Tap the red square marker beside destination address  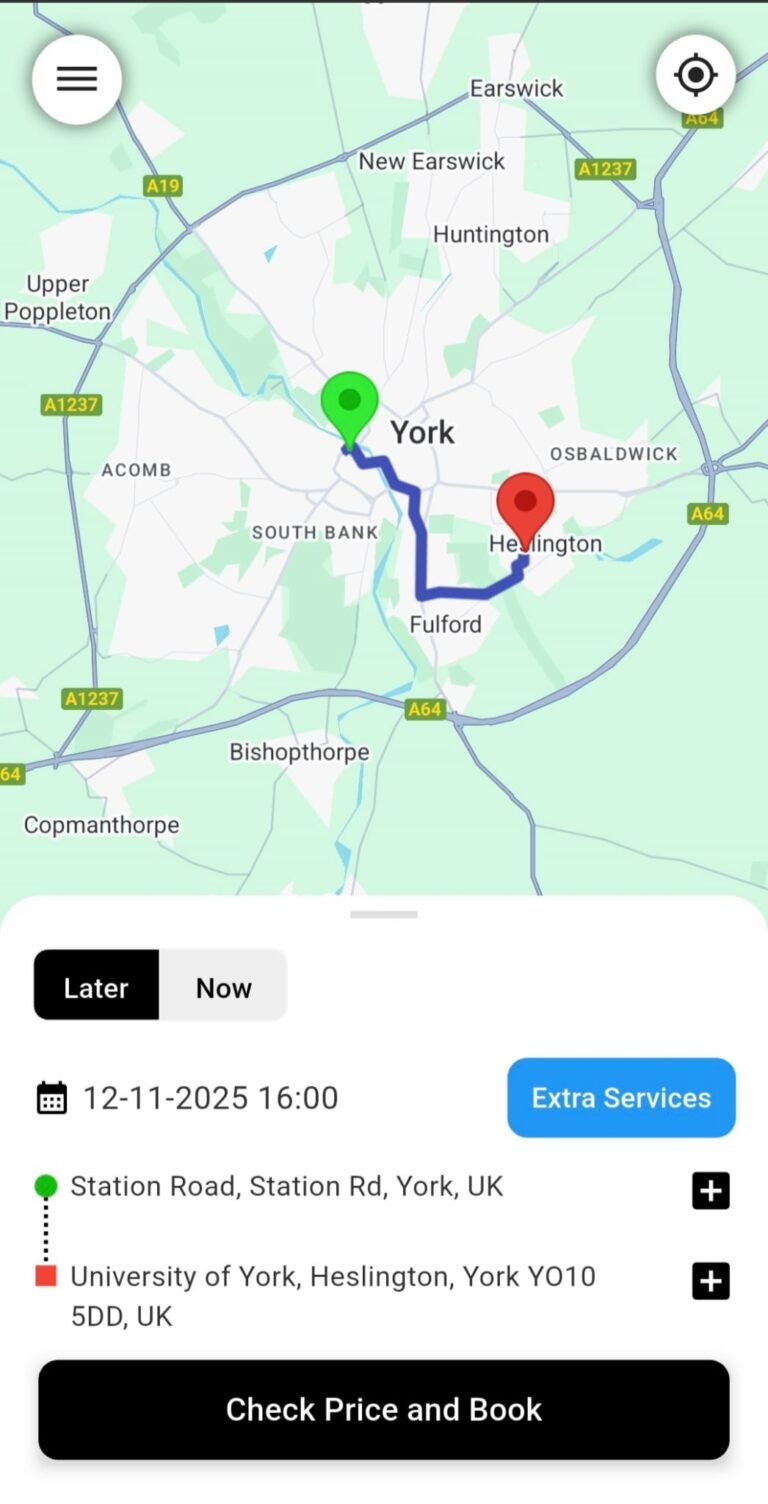coord(46,1276)
